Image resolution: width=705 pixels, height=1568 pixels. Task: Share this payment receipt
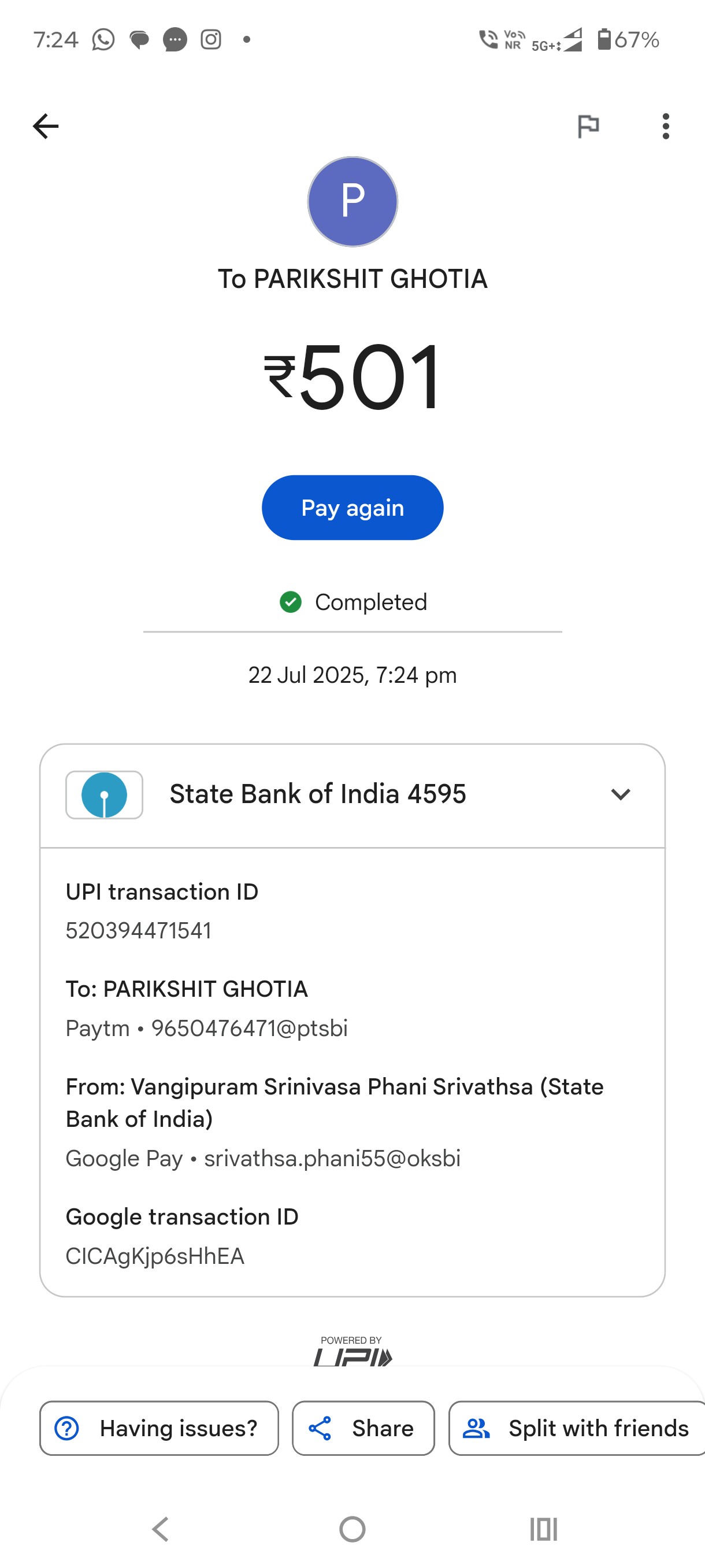(363, 1428)
